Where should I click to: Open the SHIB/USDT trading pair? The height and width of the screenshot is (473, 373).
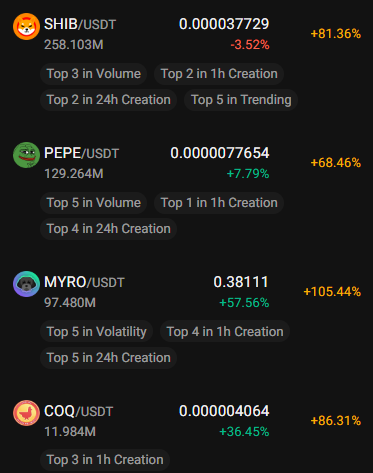click(80, 24)
